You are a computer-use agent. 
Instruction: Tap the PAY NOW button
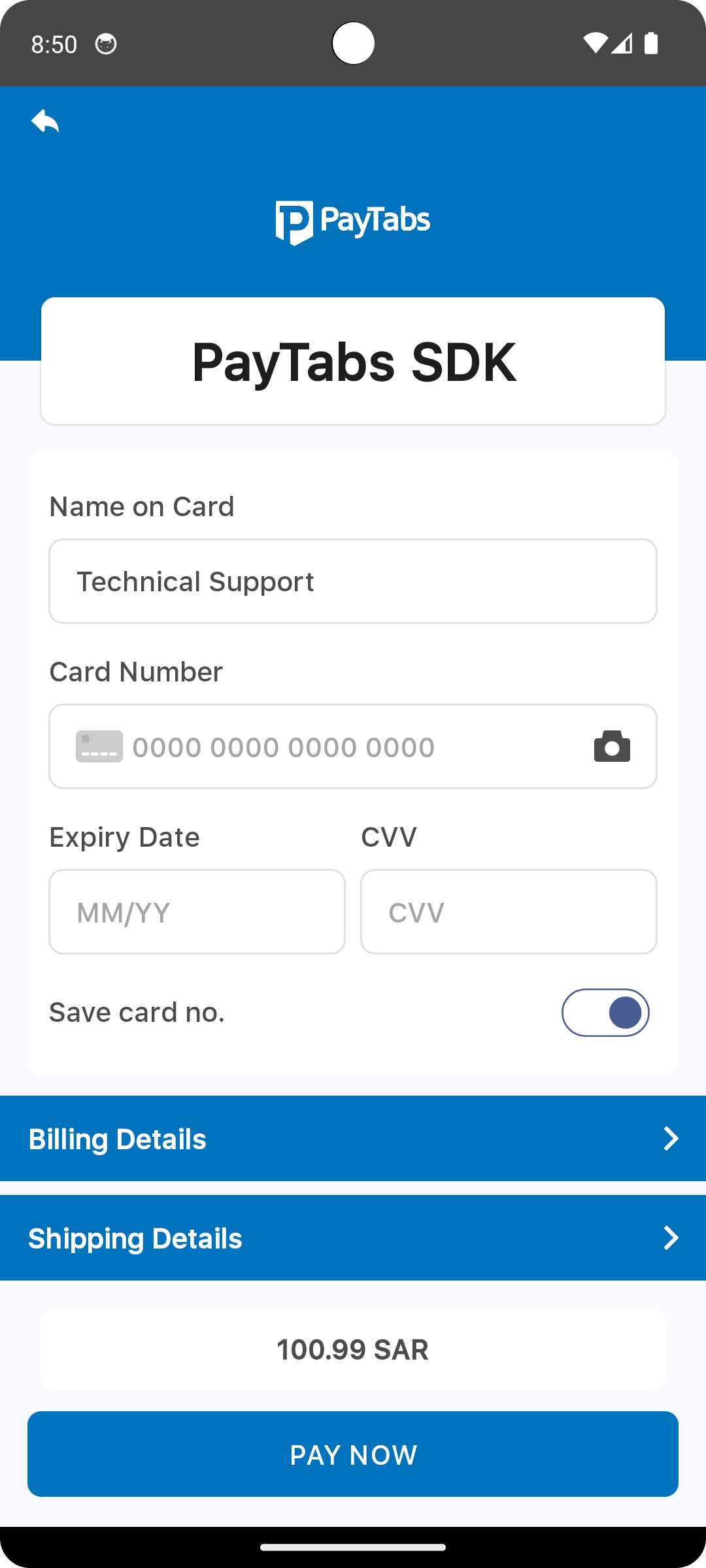(x=353, y=1454)
